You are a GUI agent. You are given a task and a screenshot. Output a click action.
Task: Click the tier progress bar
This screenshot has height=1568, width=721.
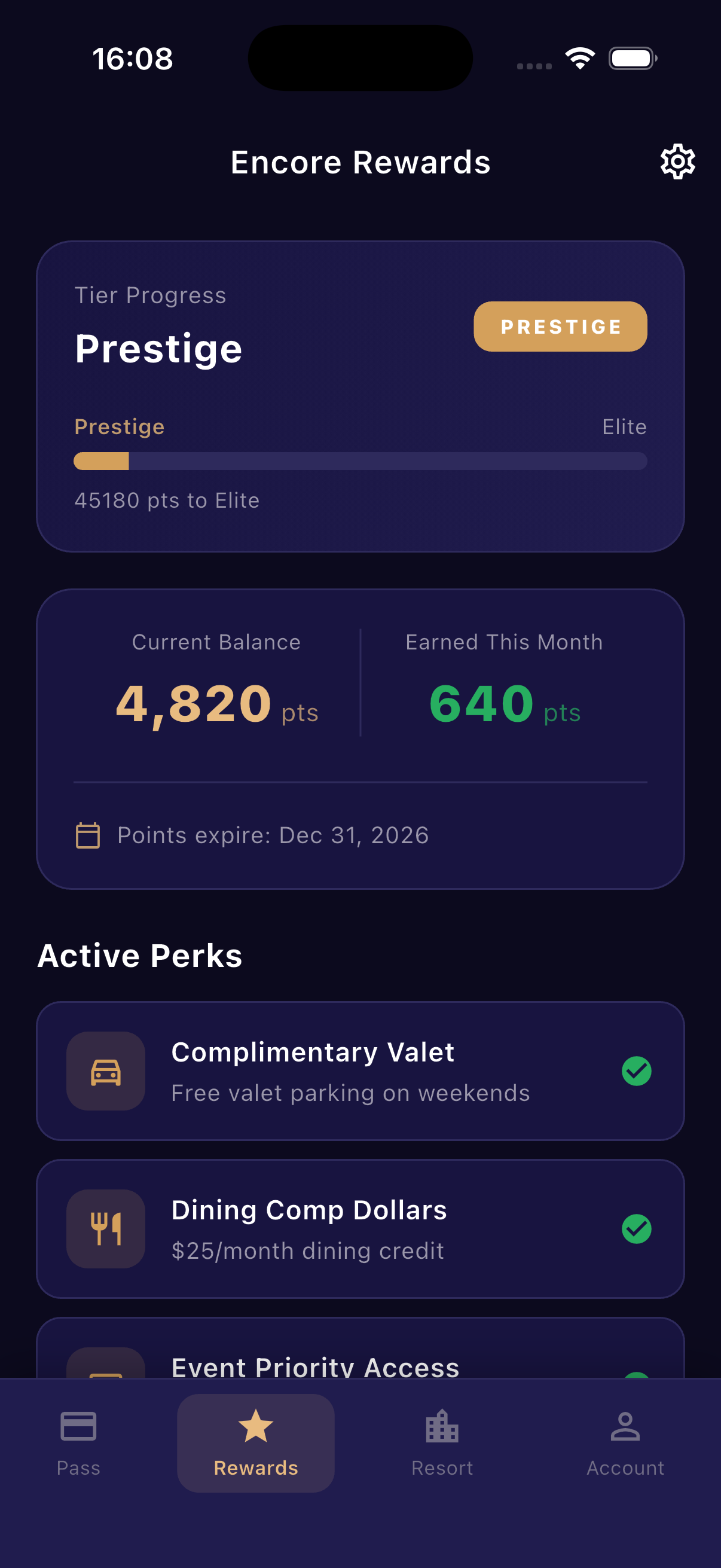(x=360, y=462)
